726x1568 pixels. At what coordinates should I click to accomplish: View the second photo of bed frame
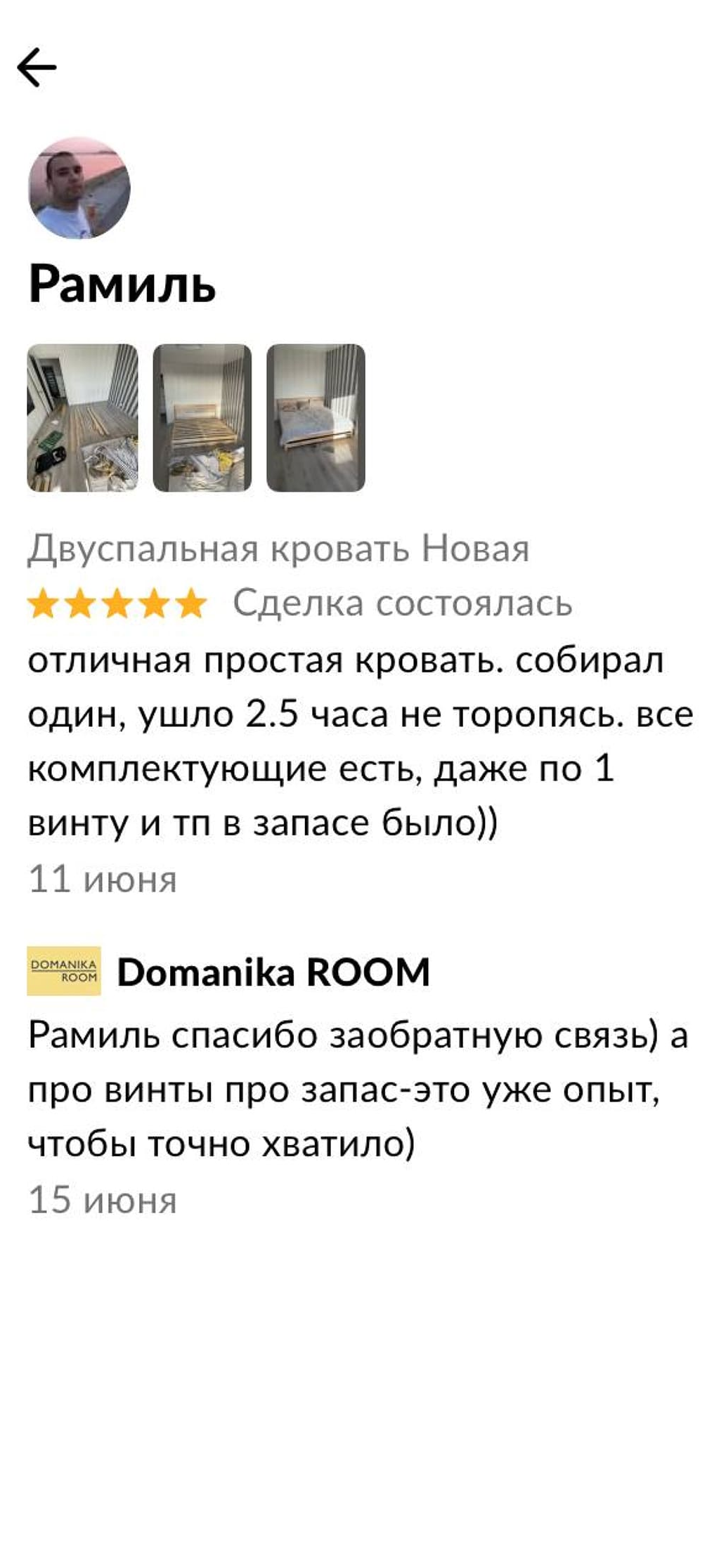(x=202, y=417)
